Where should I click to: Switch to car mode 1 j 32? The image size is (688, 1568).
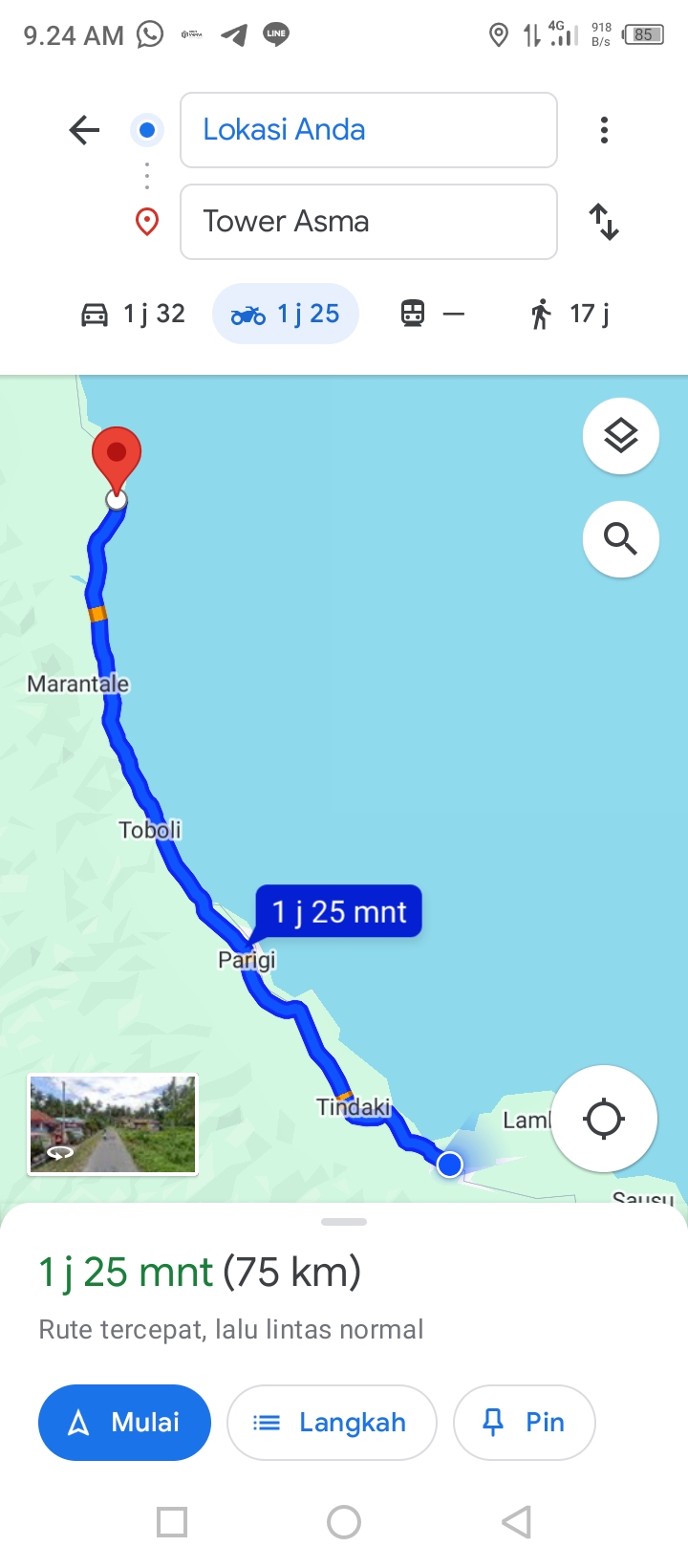(133, 314)
